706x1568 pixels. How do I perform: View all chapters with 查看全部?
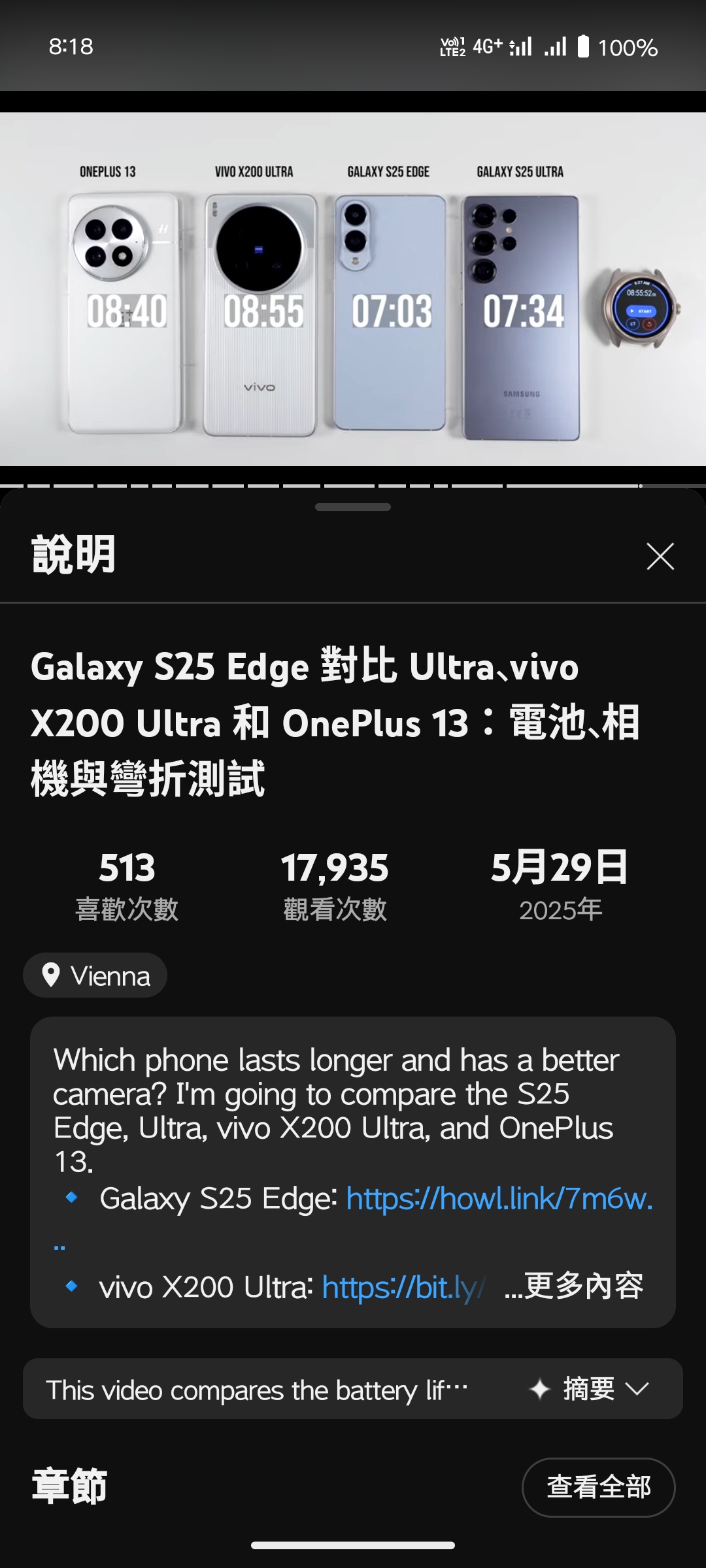pyautogui.click(x=598, y=1486)
